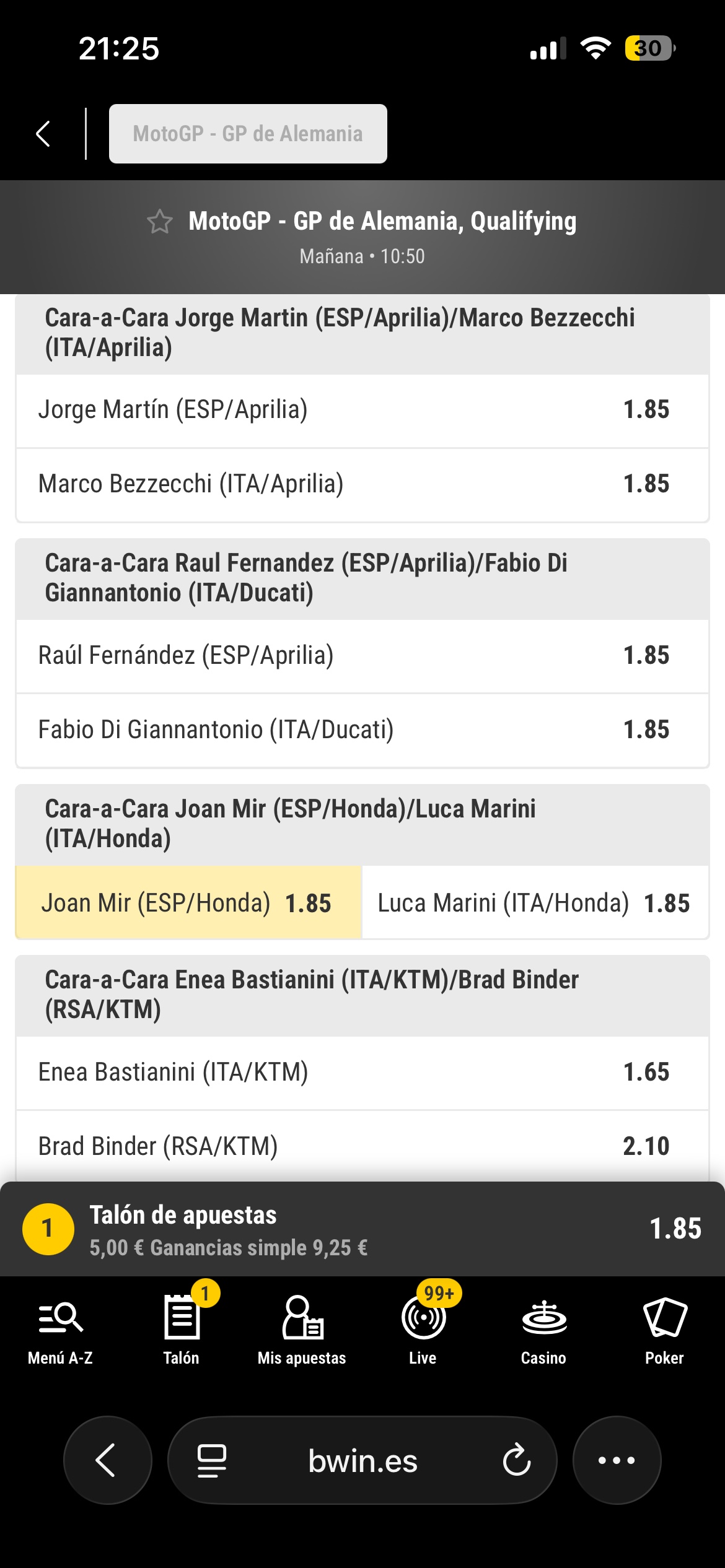Bet on Raúl Fernández at 1.85
Viewport: 725px width, 1568px height.
362,656
